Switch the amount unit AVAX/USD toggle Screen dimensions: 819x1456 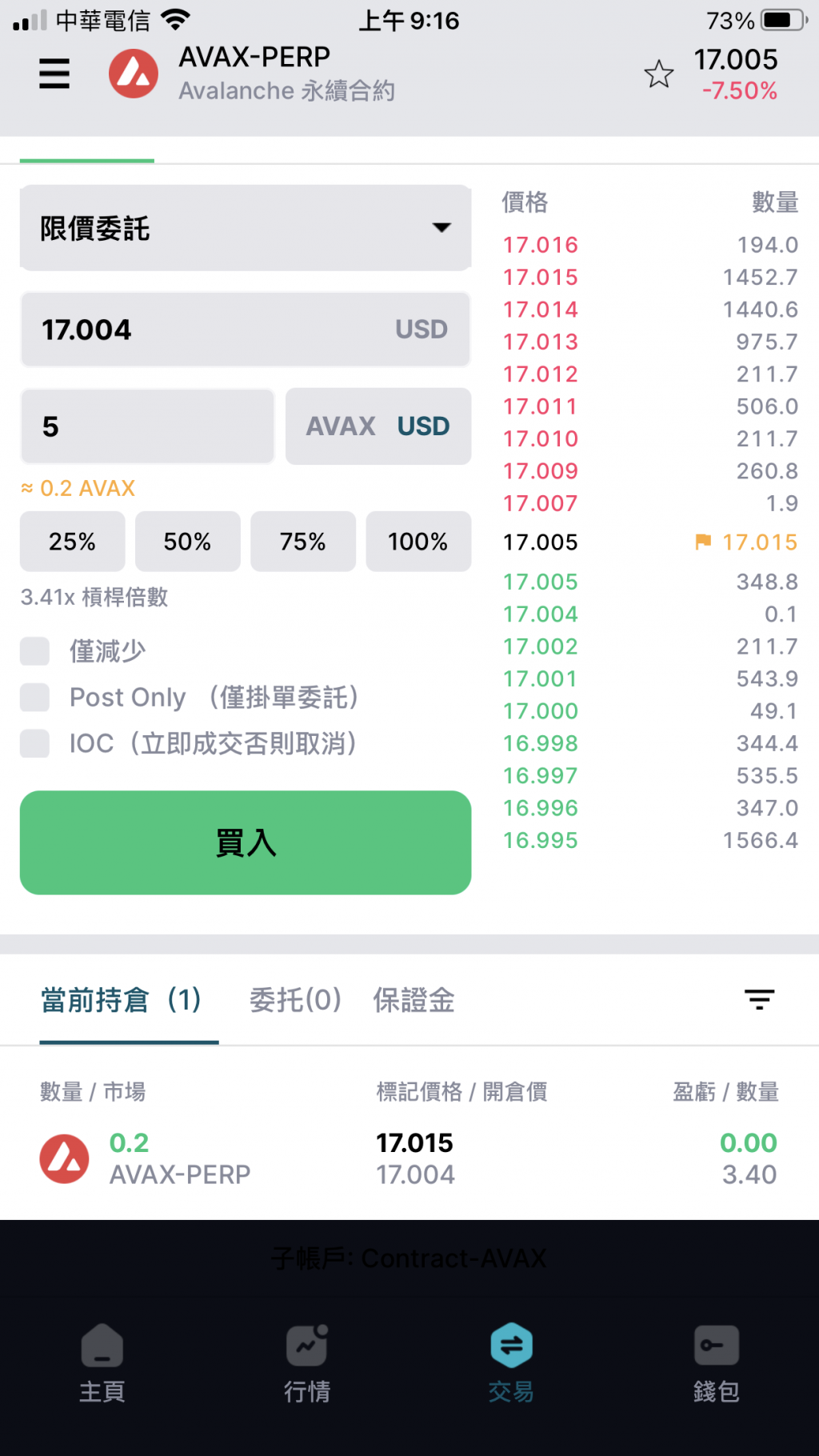378,426
